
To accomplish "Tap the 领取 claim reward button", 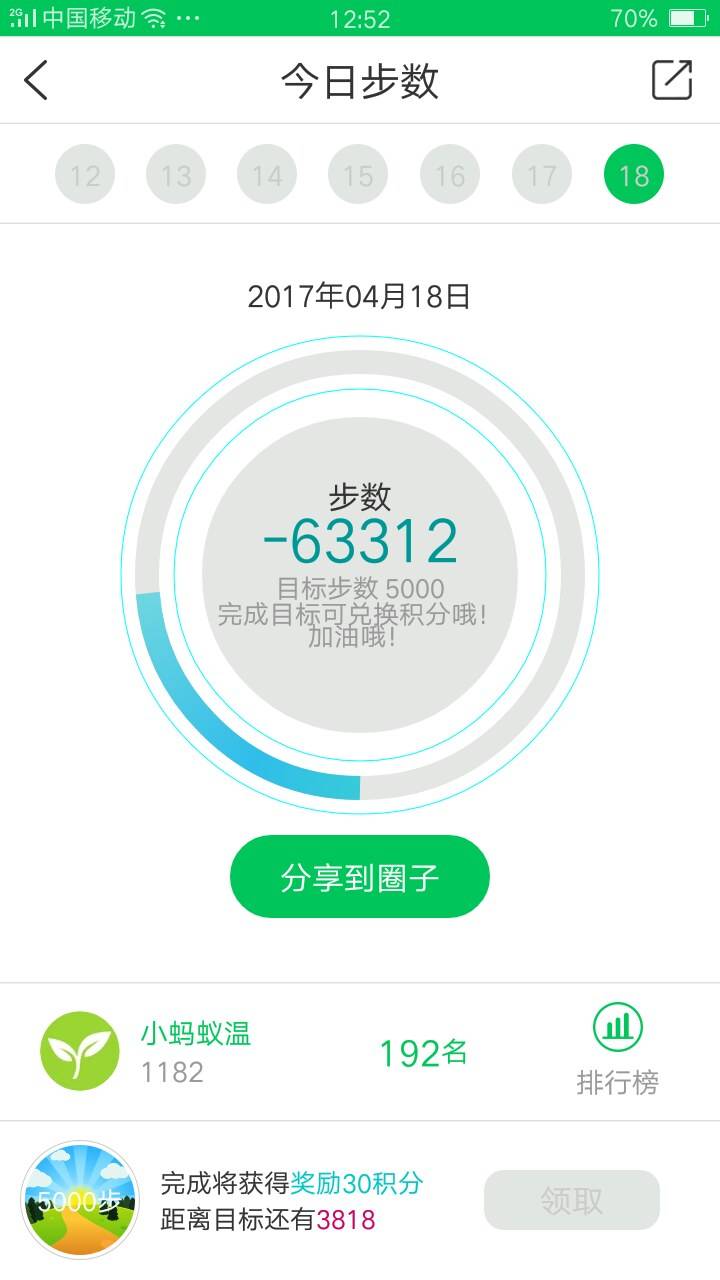I will click(572, 1200).
